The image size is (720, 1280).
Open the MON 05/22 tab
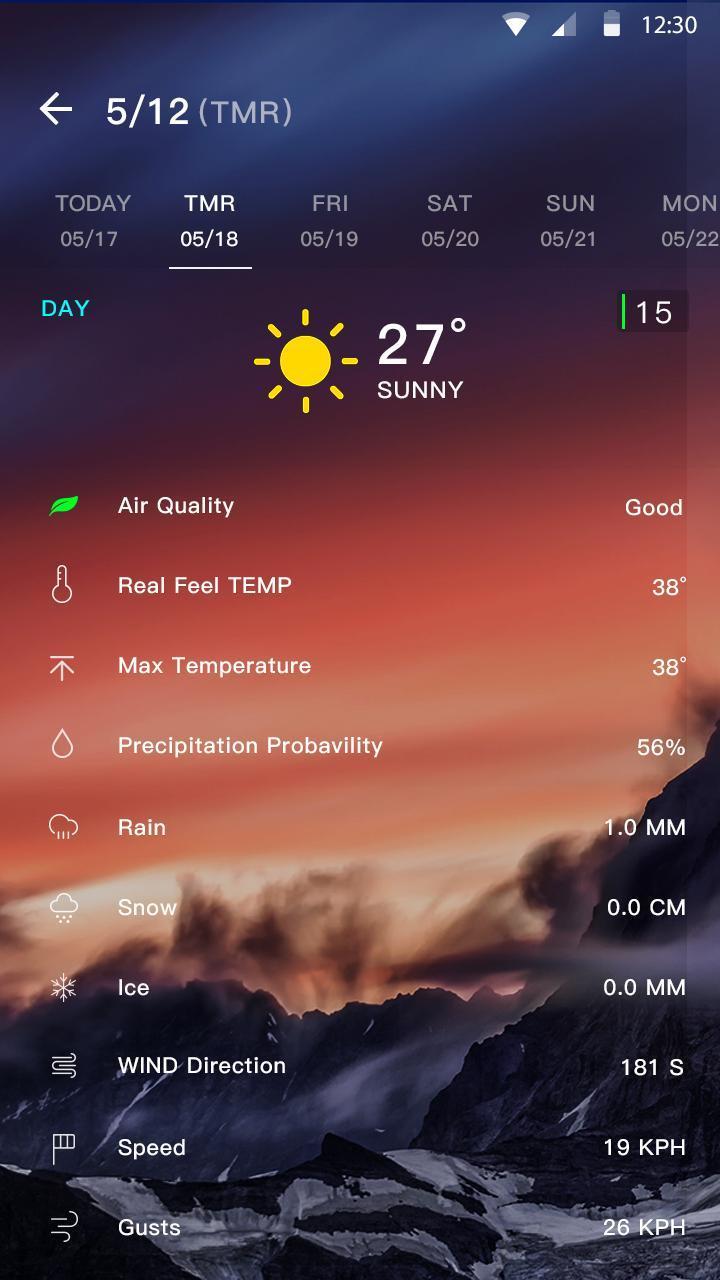click(x=688, y=221)
